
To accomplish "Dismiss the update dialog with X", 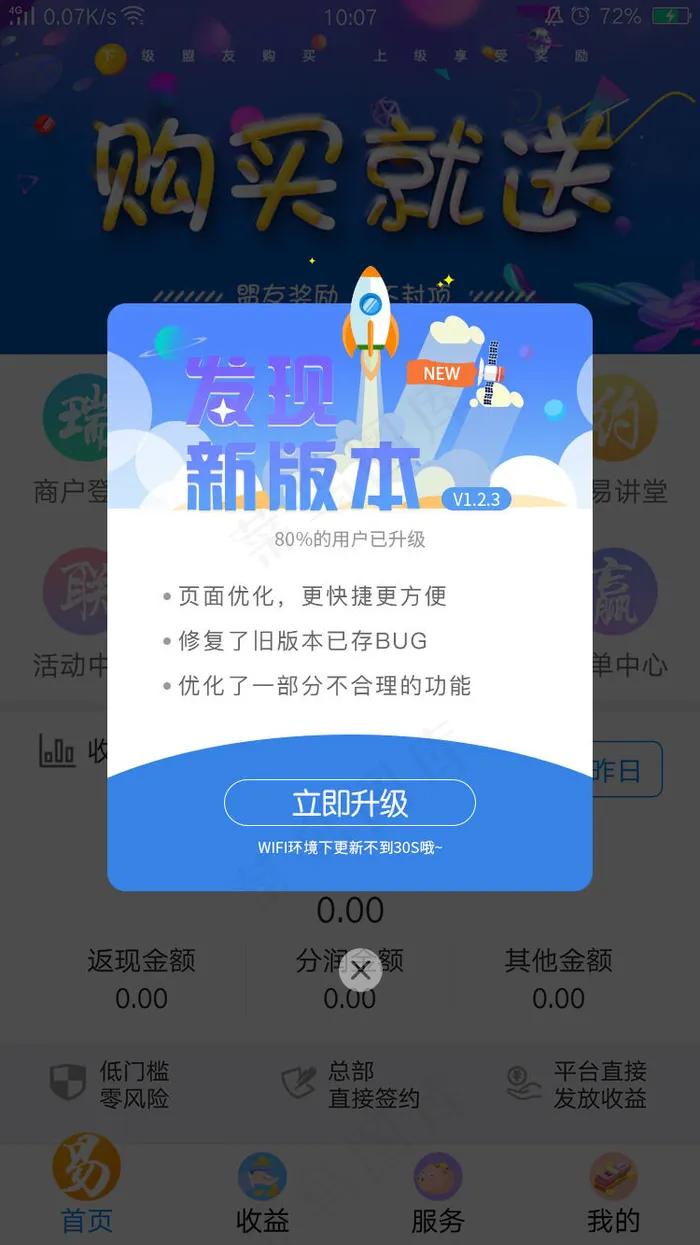I will [361, 969].
